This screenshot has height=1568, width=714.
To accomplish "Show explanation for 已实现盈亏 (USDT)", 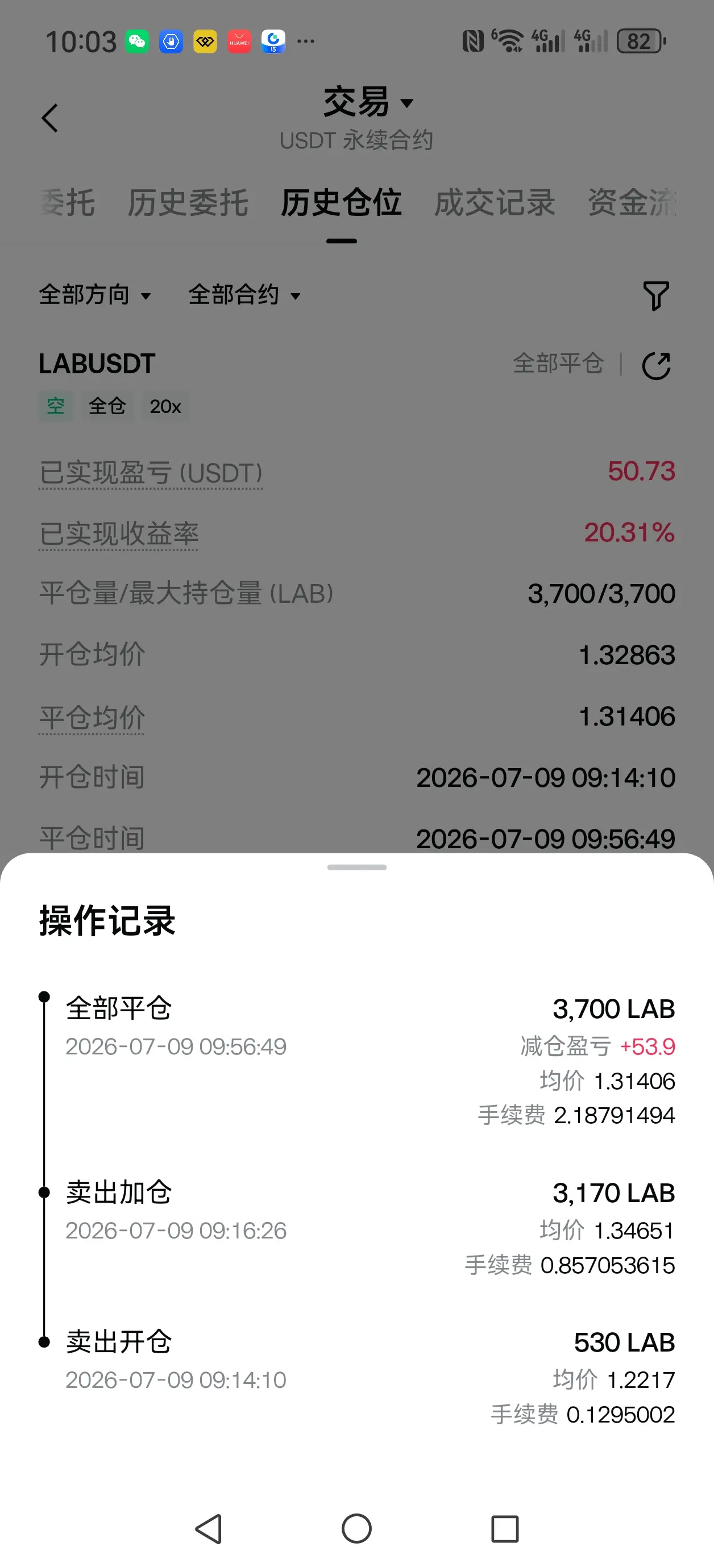I will click(x=151, y=474).
